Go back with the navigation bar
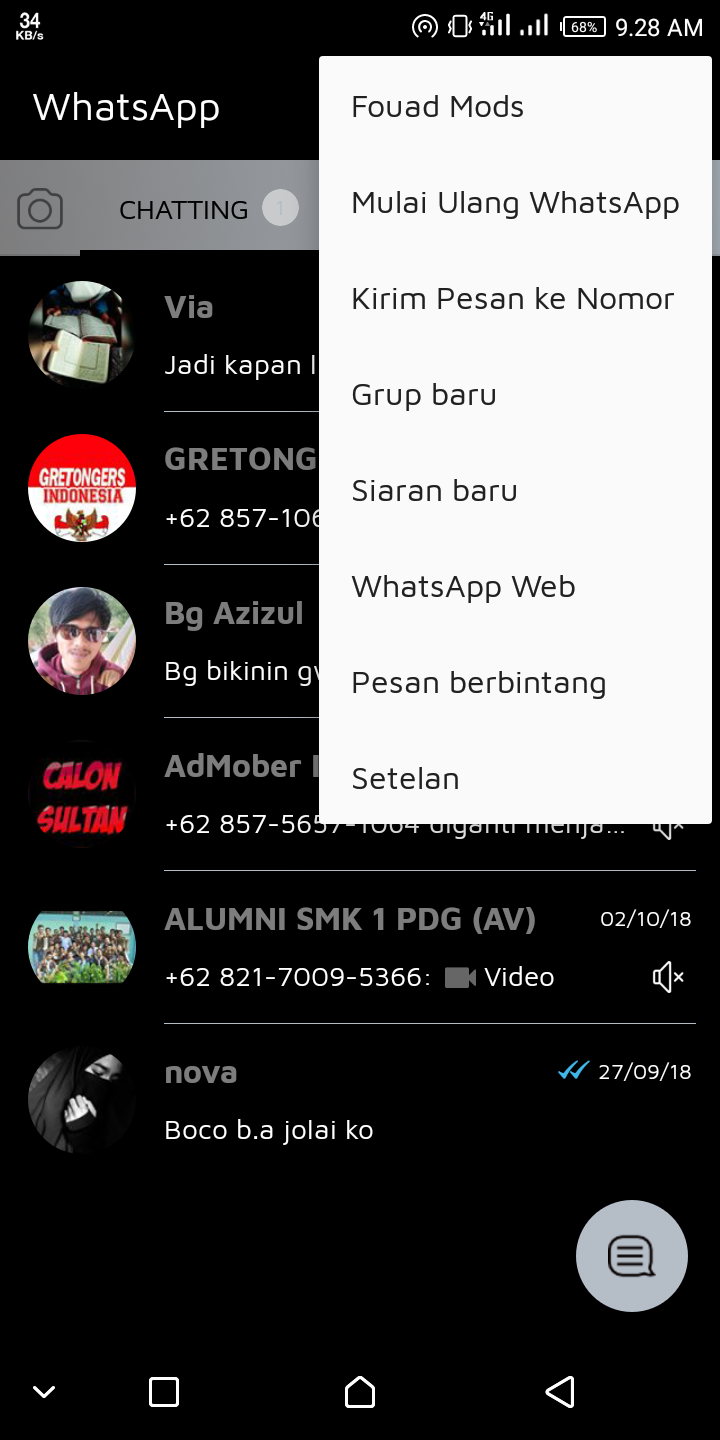720x1440 pixels. click(560, 1392)
